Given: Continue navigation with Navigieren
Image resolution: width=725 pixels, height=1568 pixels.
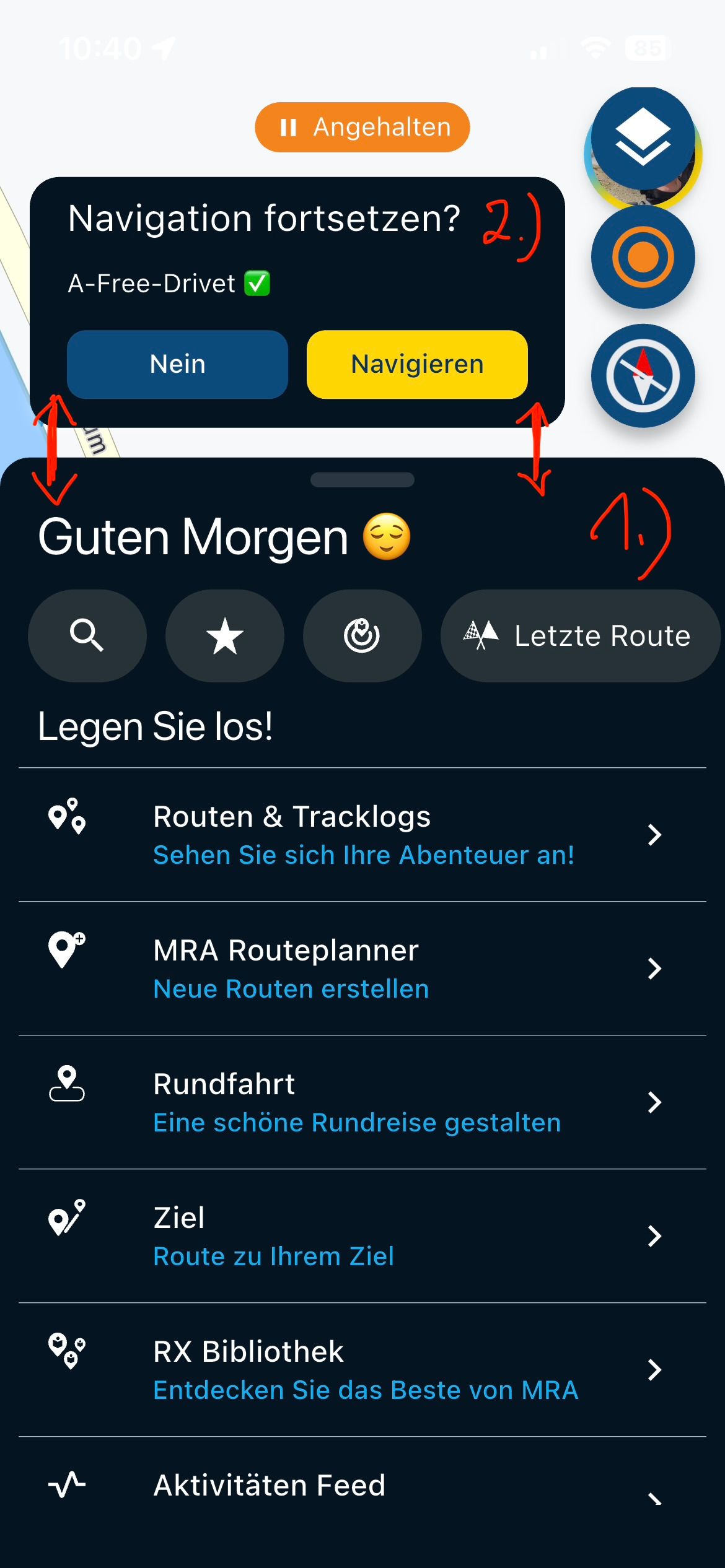Looking at the screenshot, I should (417, 364).
